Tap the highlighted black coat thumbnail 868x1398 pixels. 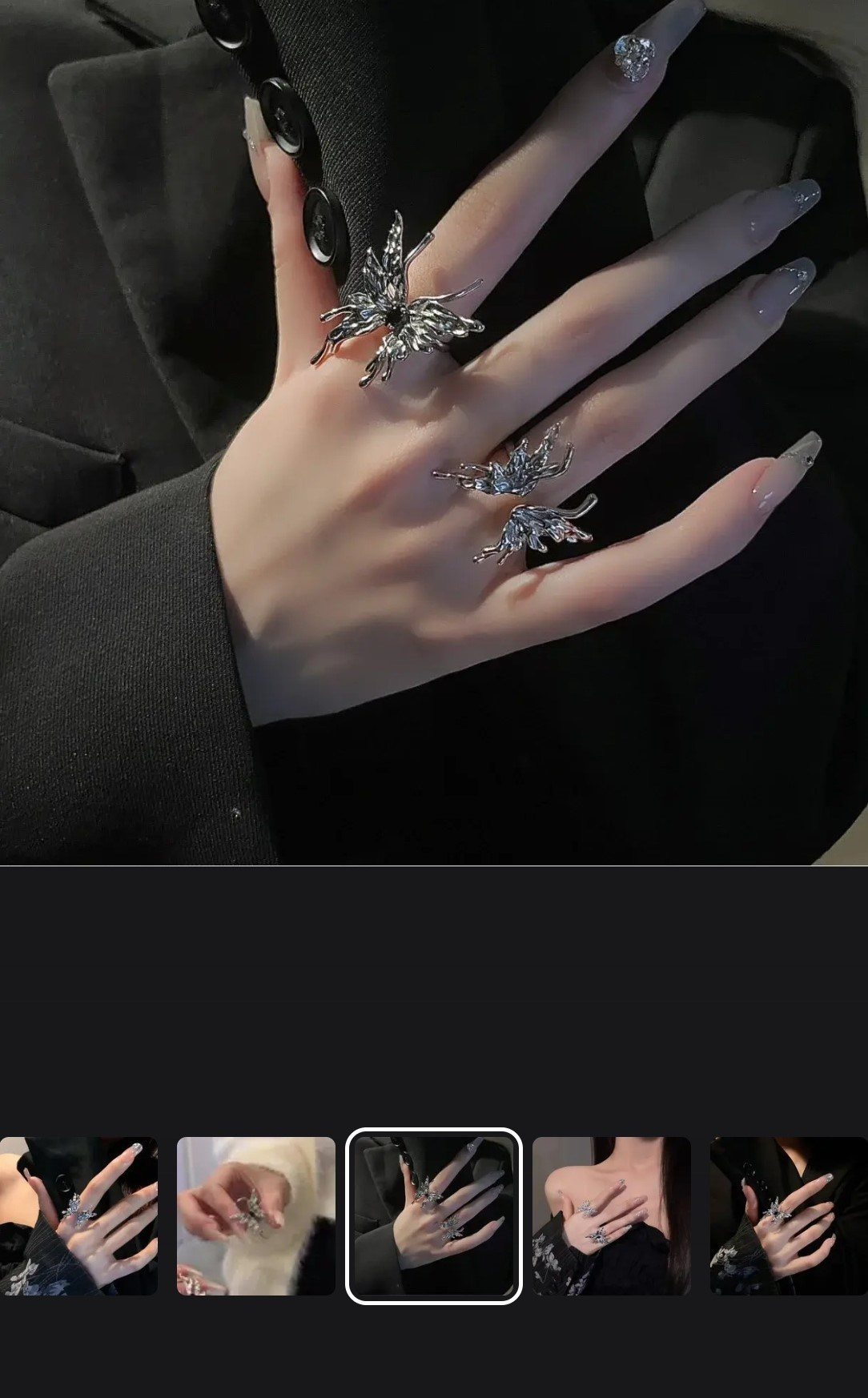tap(433, 1215)
